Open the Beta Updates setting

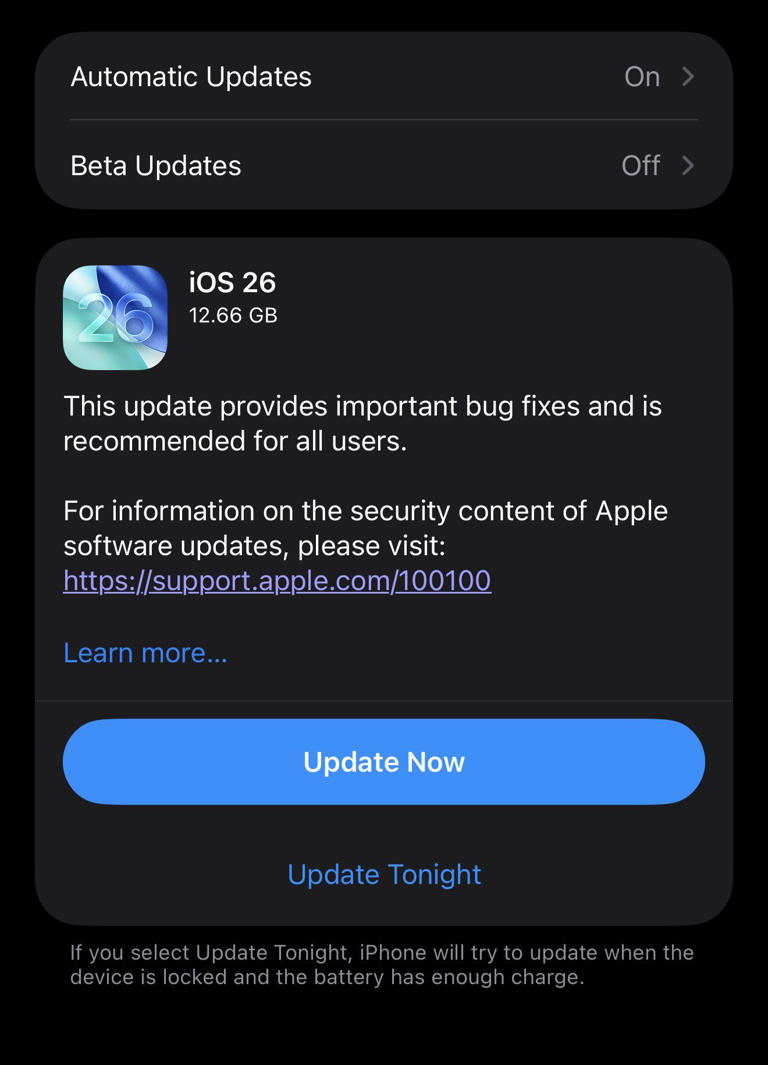click(x=383, y=165)
